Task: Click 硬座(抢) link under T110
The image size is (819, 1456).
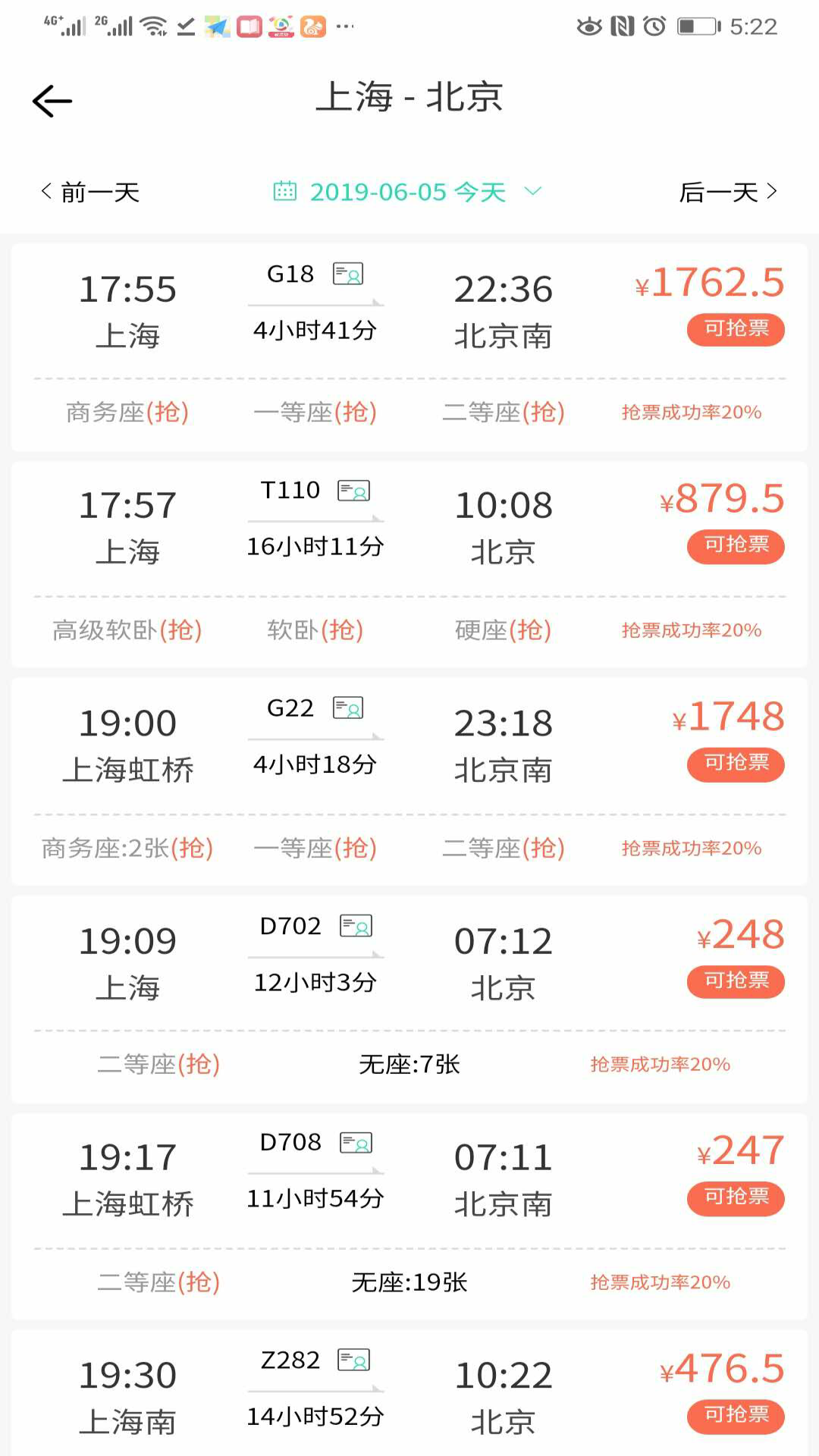Action: click(504, 629)
